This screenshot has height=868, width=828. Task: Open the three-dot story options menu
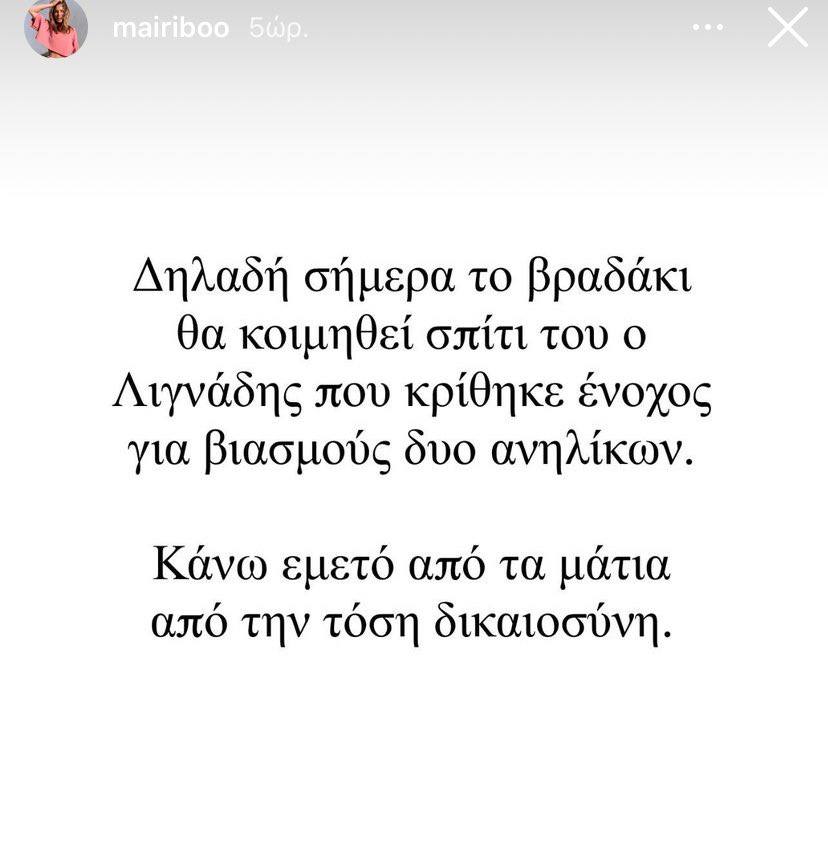pyautogui.click(x=708, y=28)
